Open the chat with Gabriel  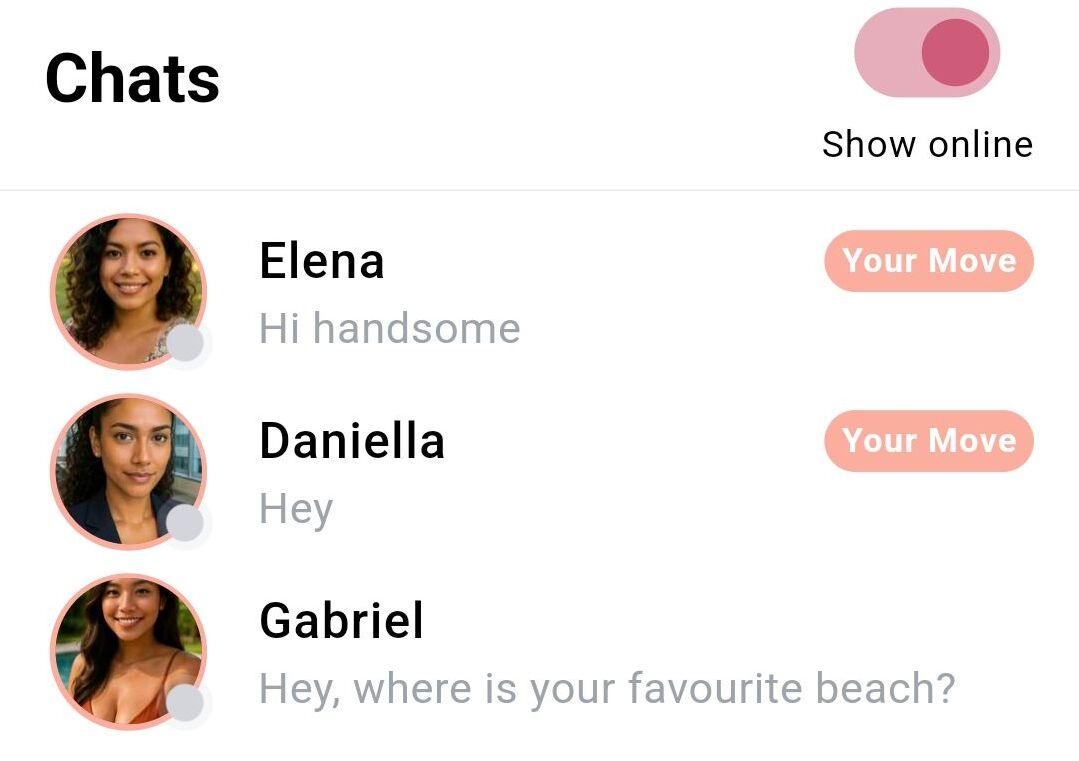coord(540,653)
